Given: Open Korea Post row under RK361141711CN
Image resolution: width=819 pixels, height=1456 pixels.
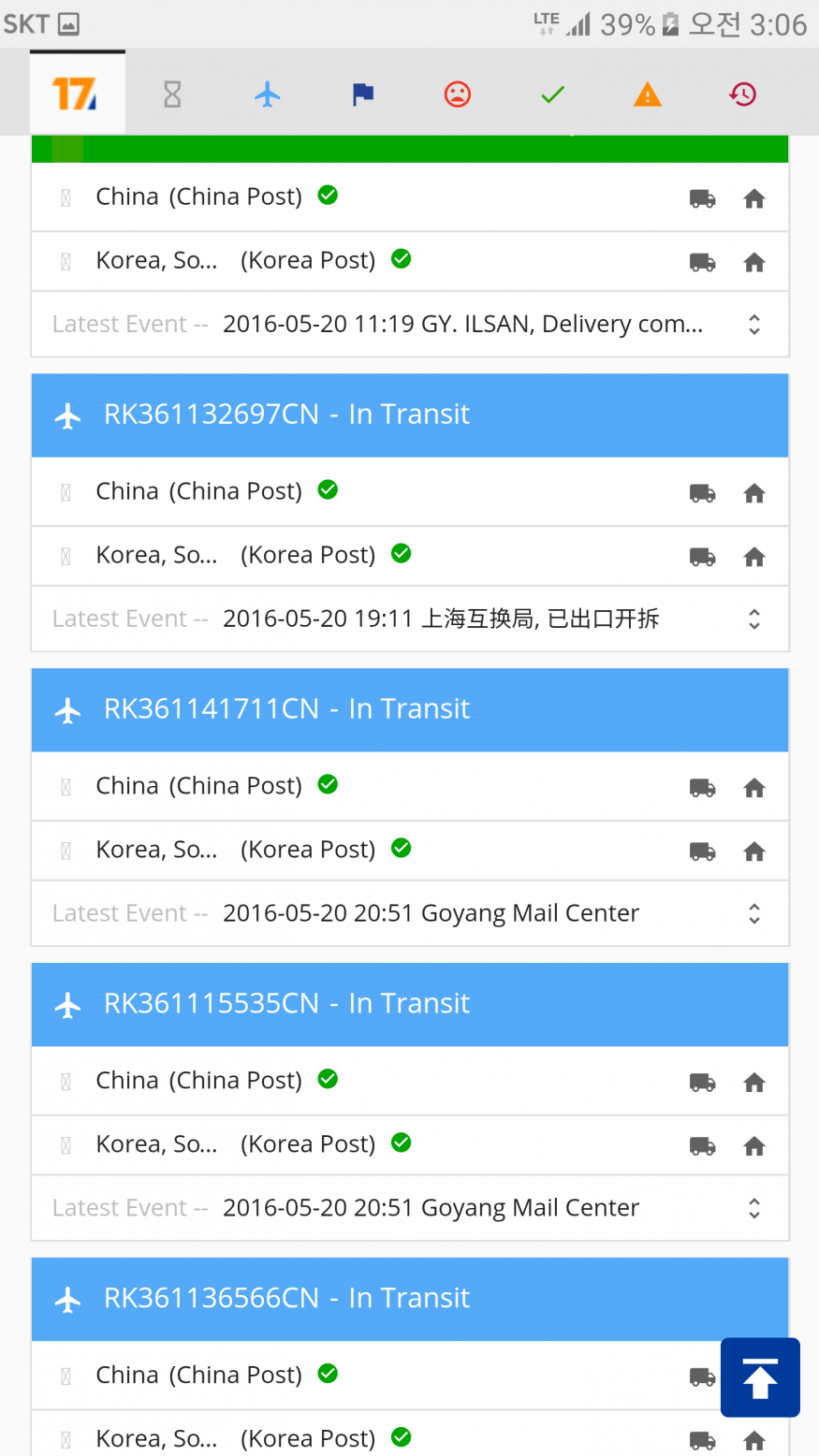Looking at the screenshot, I should 234,850.
